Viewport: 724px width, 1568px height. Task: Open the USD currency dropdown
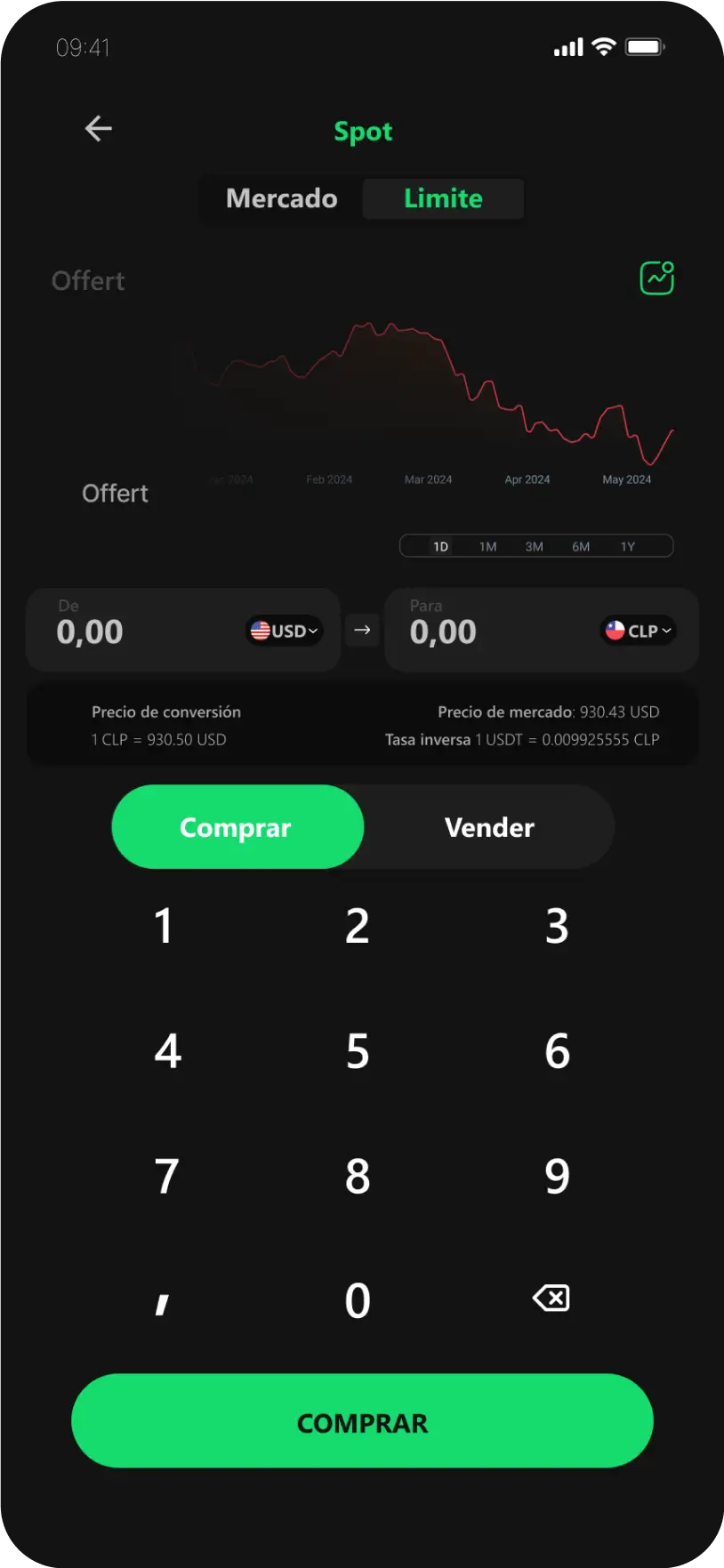[284, 631]
